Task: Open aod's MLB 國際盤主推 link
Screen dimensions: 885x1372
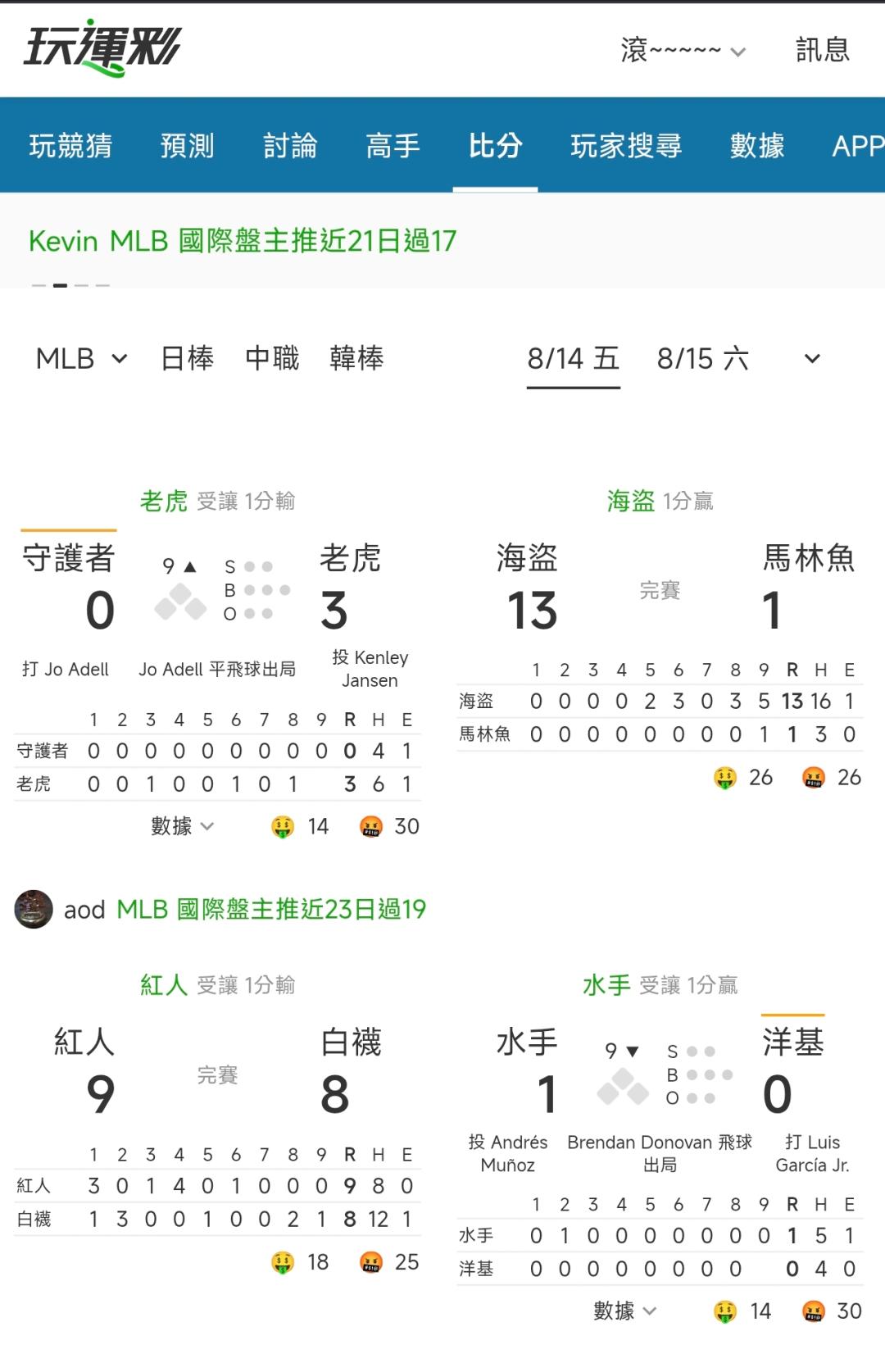Action: click(x=270, y=909)
